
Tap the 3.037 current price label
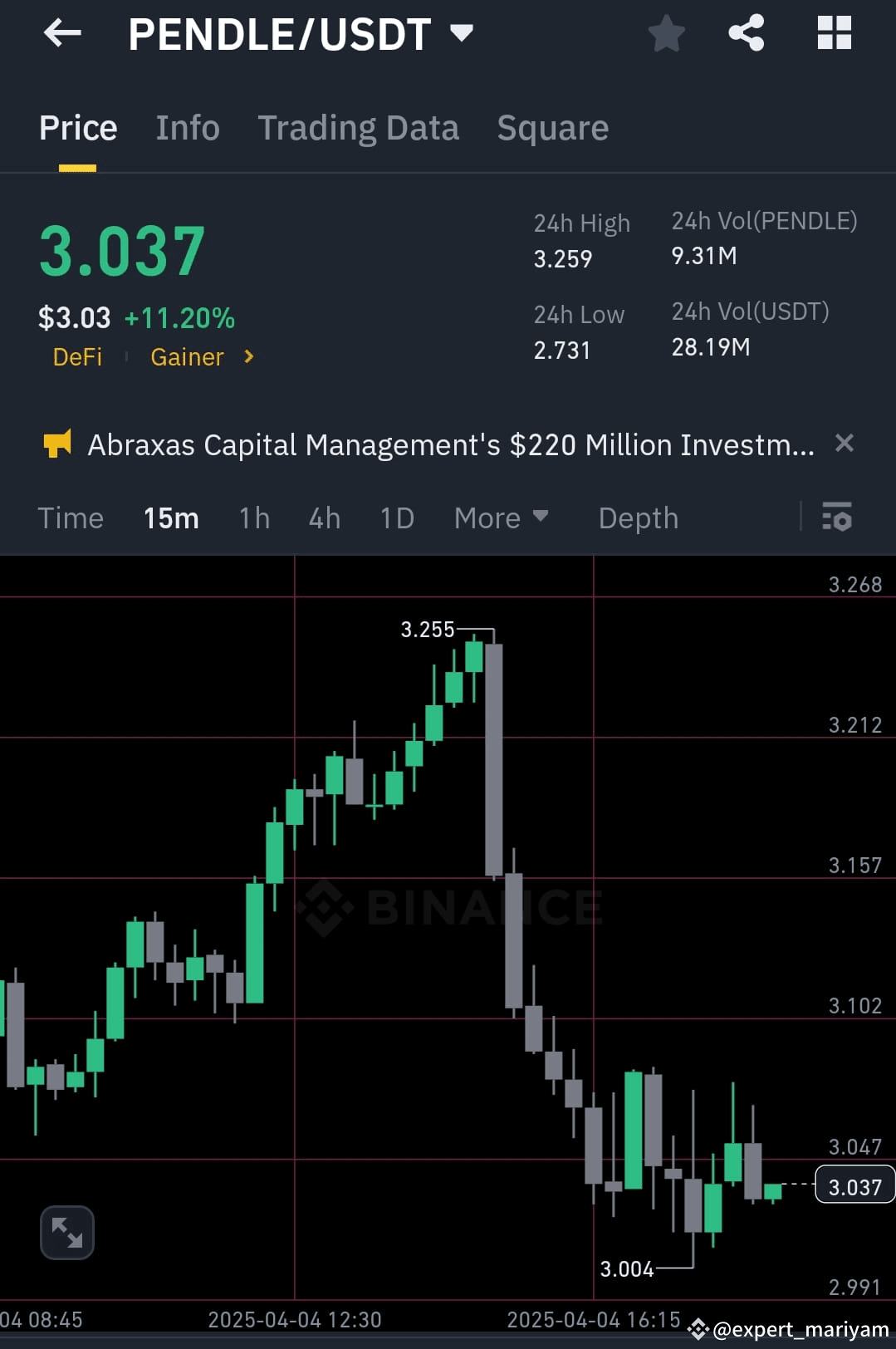pyautogui.click(x=854, y=1185)
